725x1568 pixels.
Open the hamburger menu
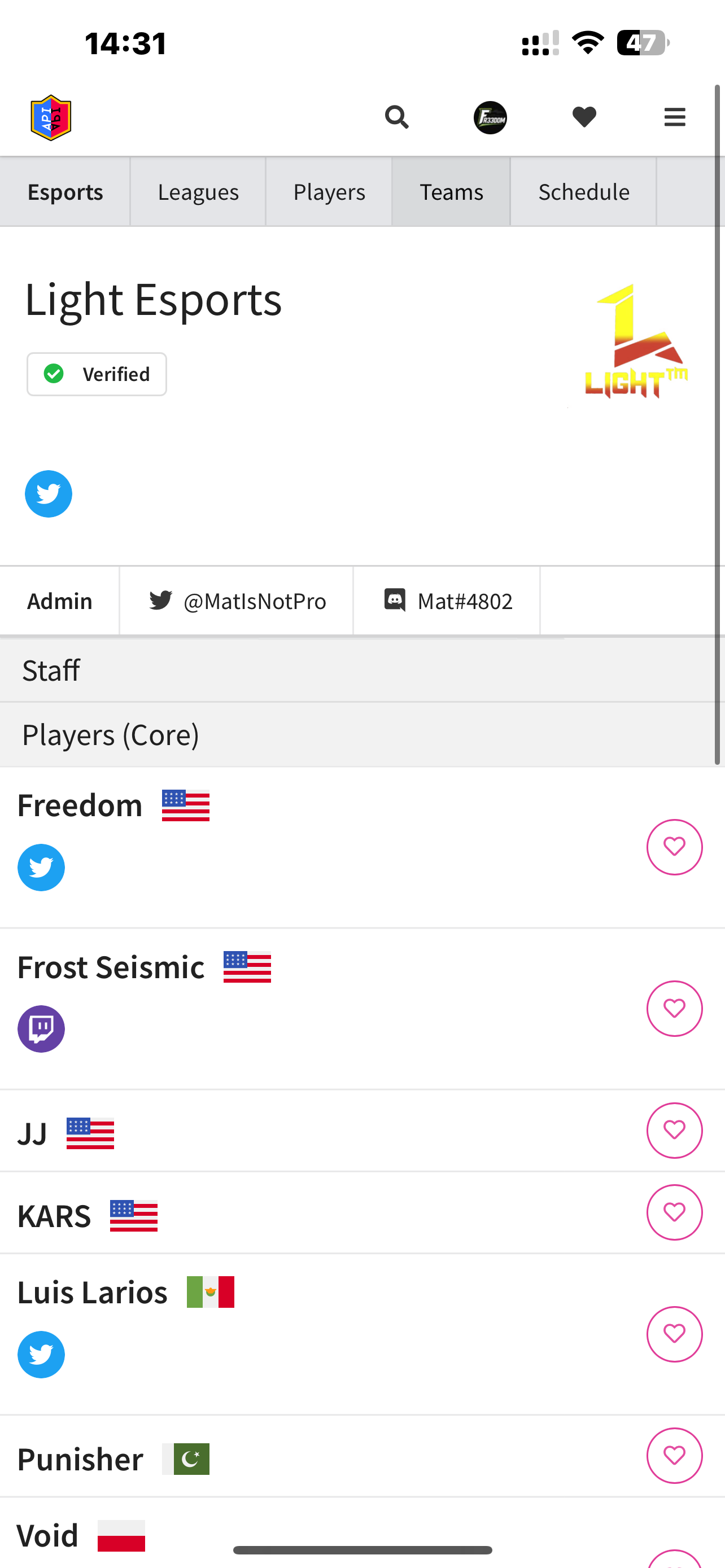(675, 117)
